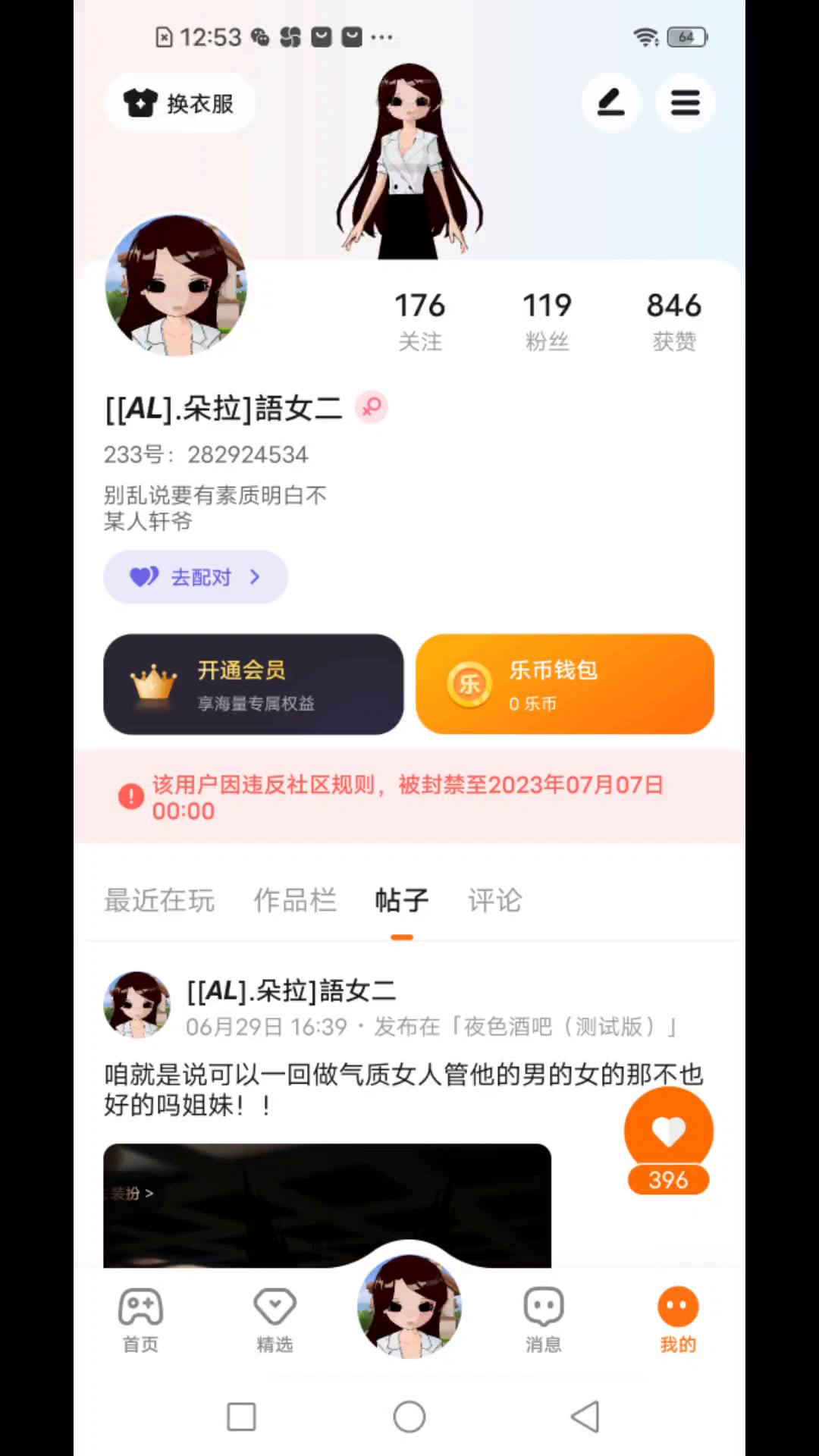Switch to the 最近在玩 tab
819x1456 pixels.
[159, 900]
